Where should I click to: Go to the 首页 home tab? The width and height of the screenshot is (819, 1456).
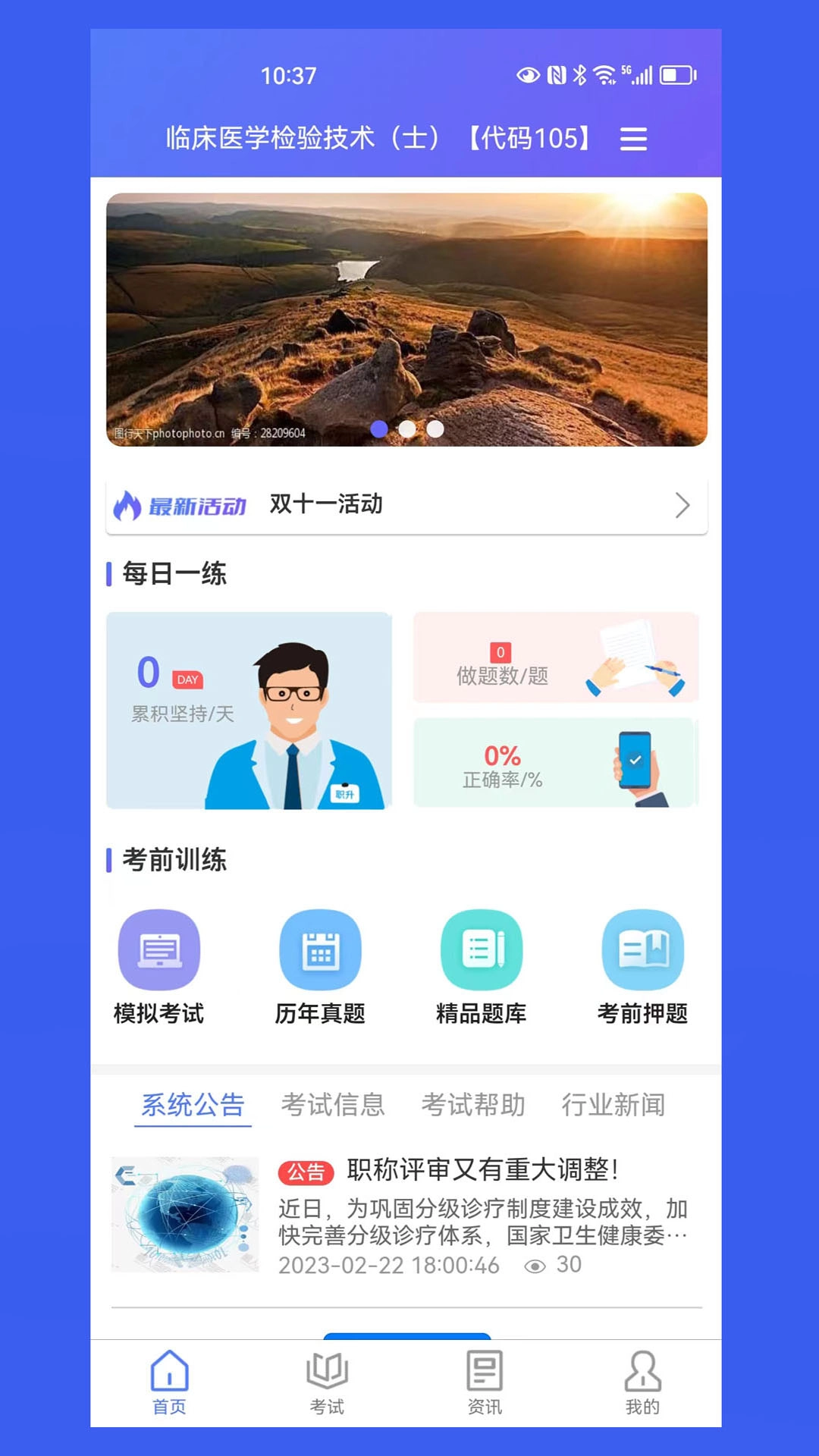pyautogui.click(x=169, y=1383)
